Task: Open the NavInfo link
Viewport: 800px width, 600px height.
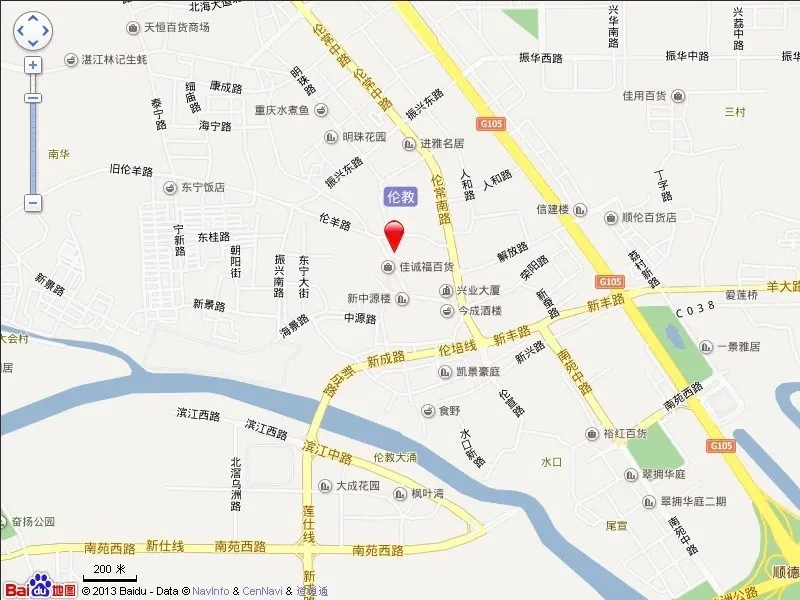Action: 210,591
